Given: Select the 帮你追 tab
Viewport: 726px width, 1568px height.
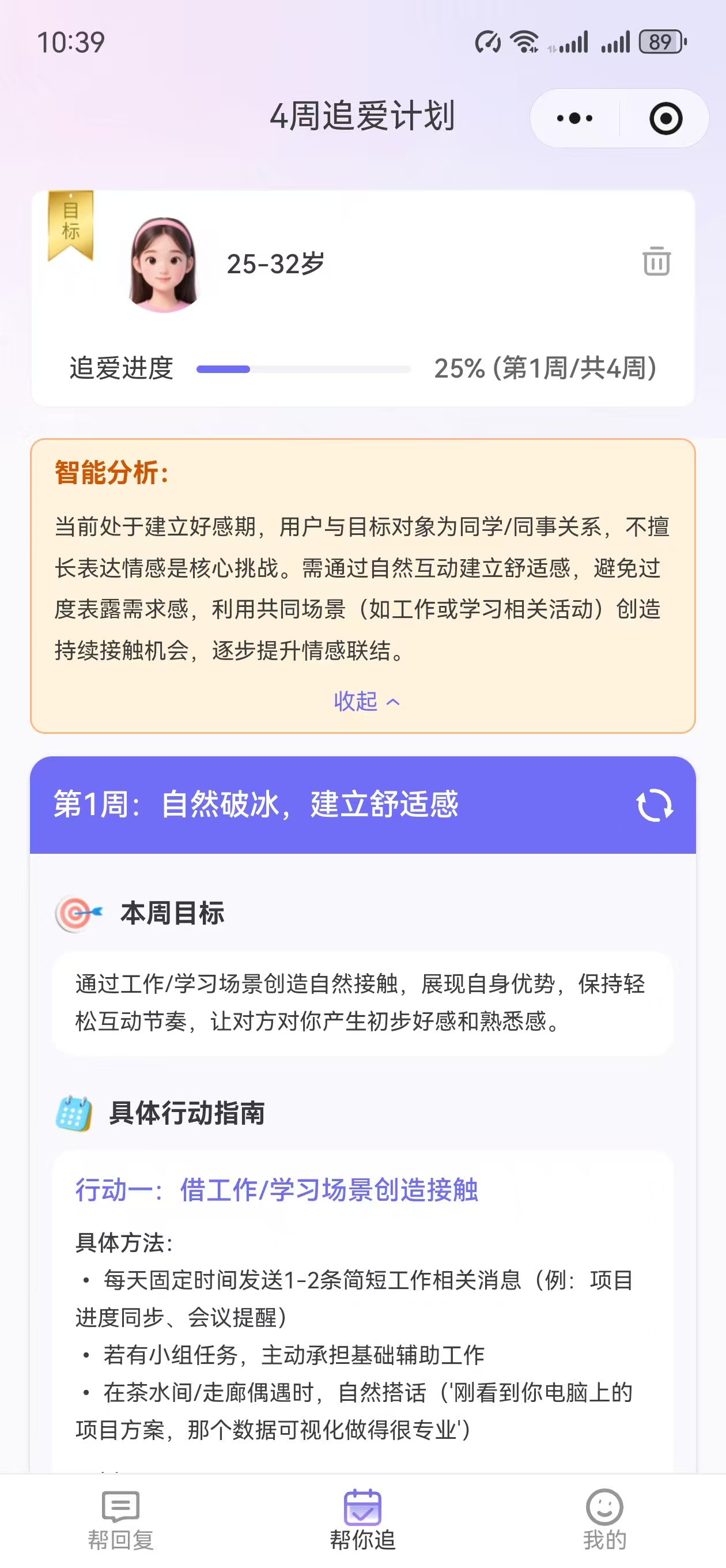Looking at the screenshot, I should click(362, 1520).
